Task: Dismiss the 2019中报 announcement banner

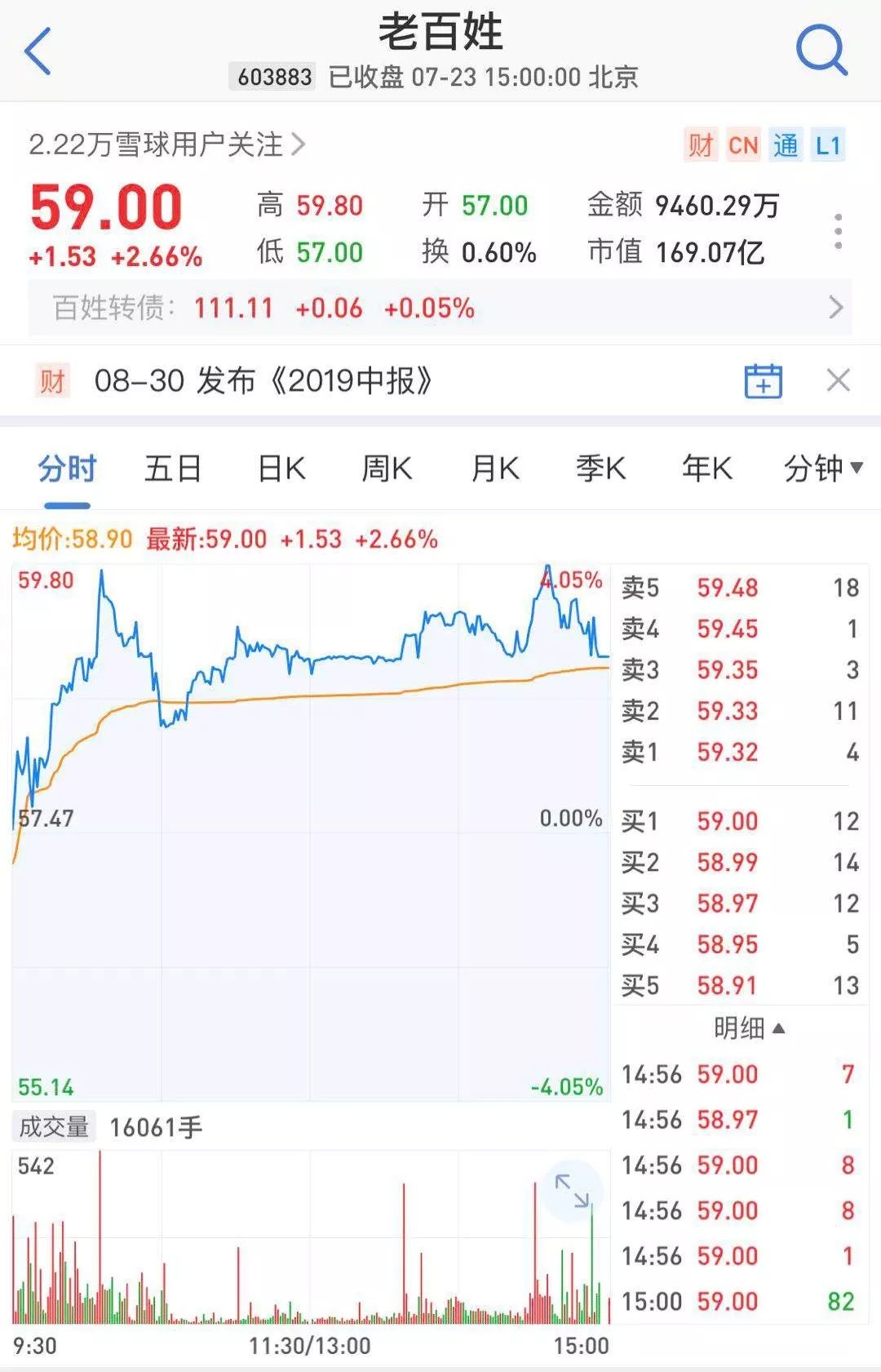Action: (x=838, y=380)
